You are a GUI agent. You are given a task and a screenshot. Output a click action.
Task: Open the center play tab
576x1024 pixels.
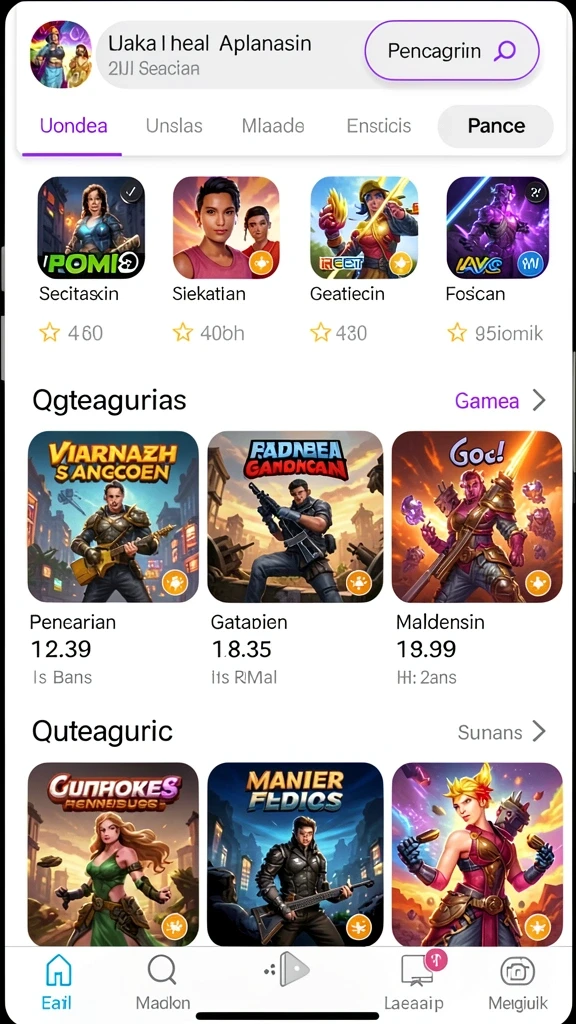click(287, 969)
